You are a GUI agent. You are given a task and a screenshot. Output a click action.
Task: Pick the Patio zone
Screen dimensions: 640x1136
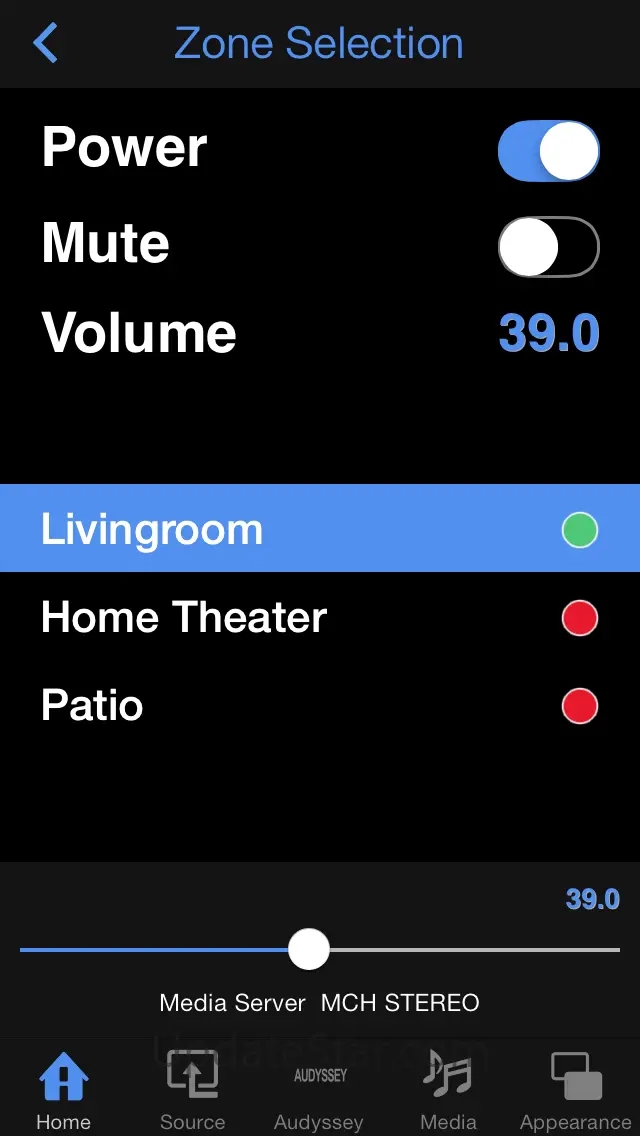point(320,706)
